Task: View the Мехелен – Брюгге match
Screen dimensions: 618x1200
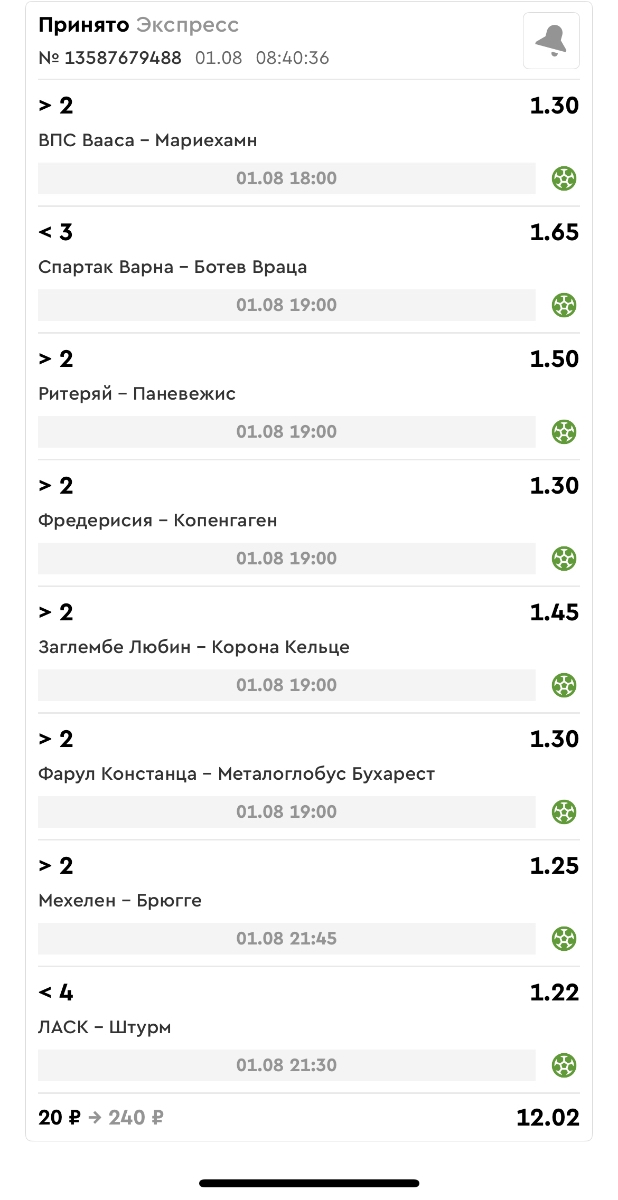Action: [120, 900]
